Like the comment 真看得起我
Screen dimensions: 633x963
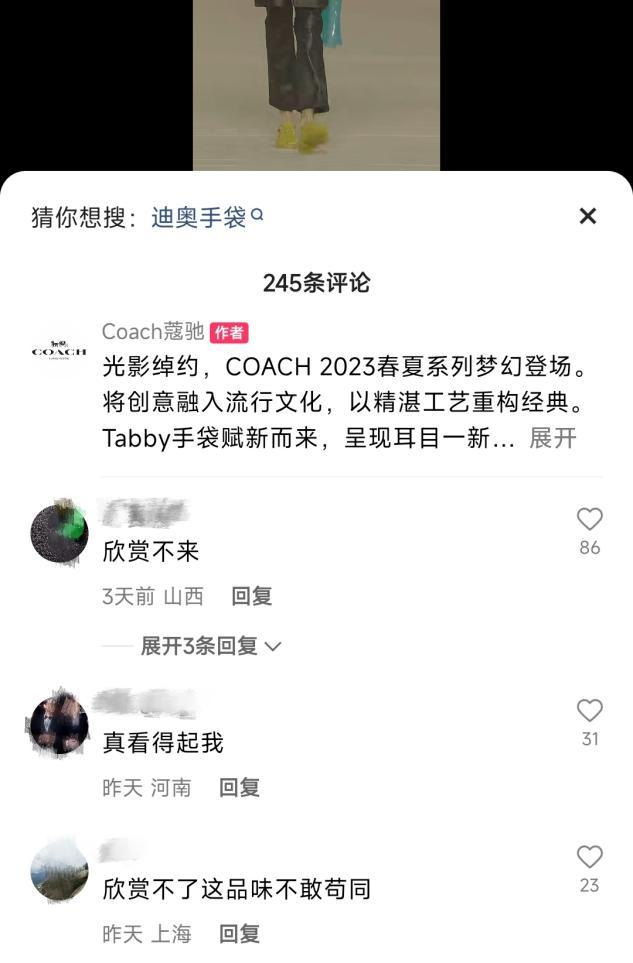(x=590, y=711)
